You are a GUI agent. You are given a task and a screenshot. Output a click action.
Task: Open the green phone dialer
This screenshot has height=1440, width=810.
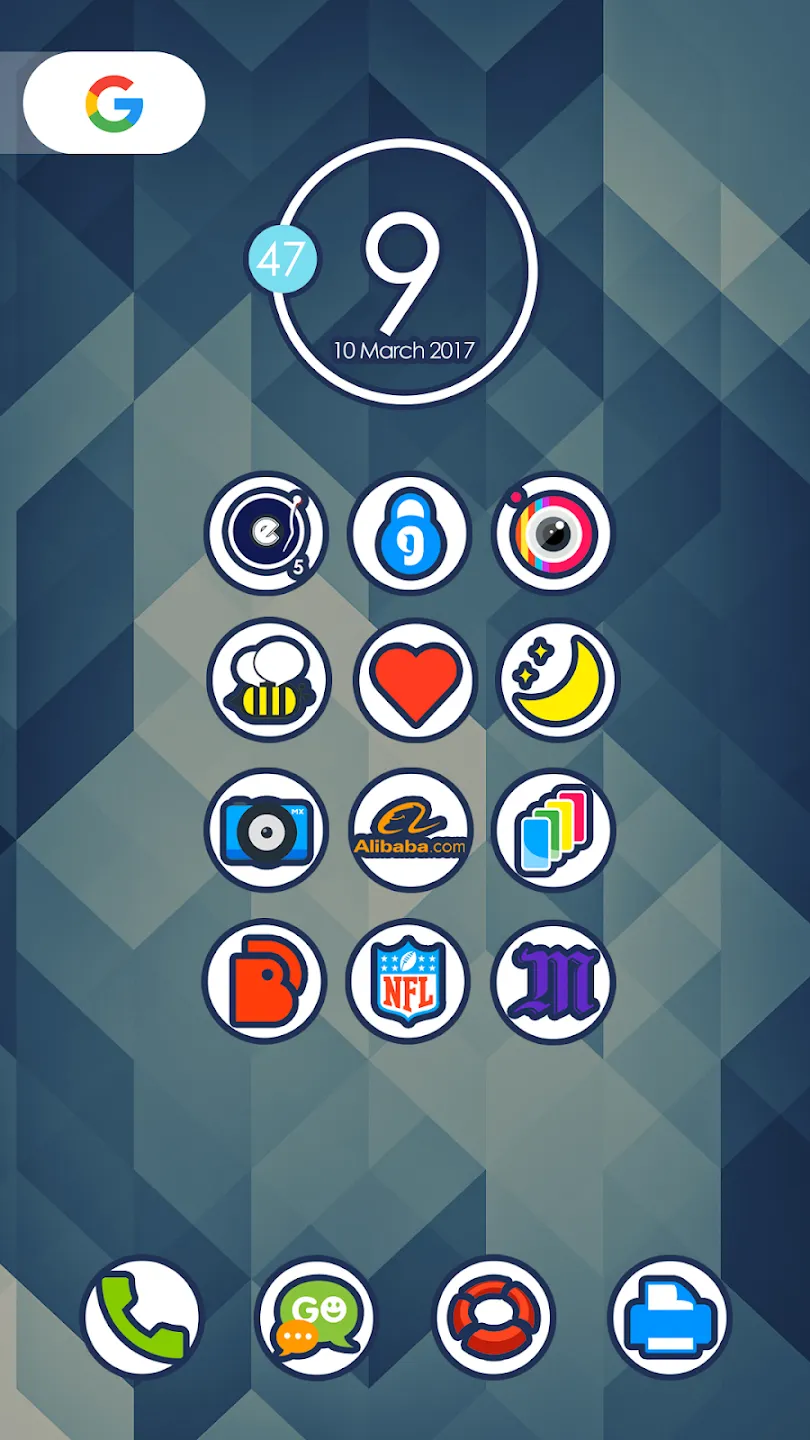pyautogui.click(x=142, y=1317)
